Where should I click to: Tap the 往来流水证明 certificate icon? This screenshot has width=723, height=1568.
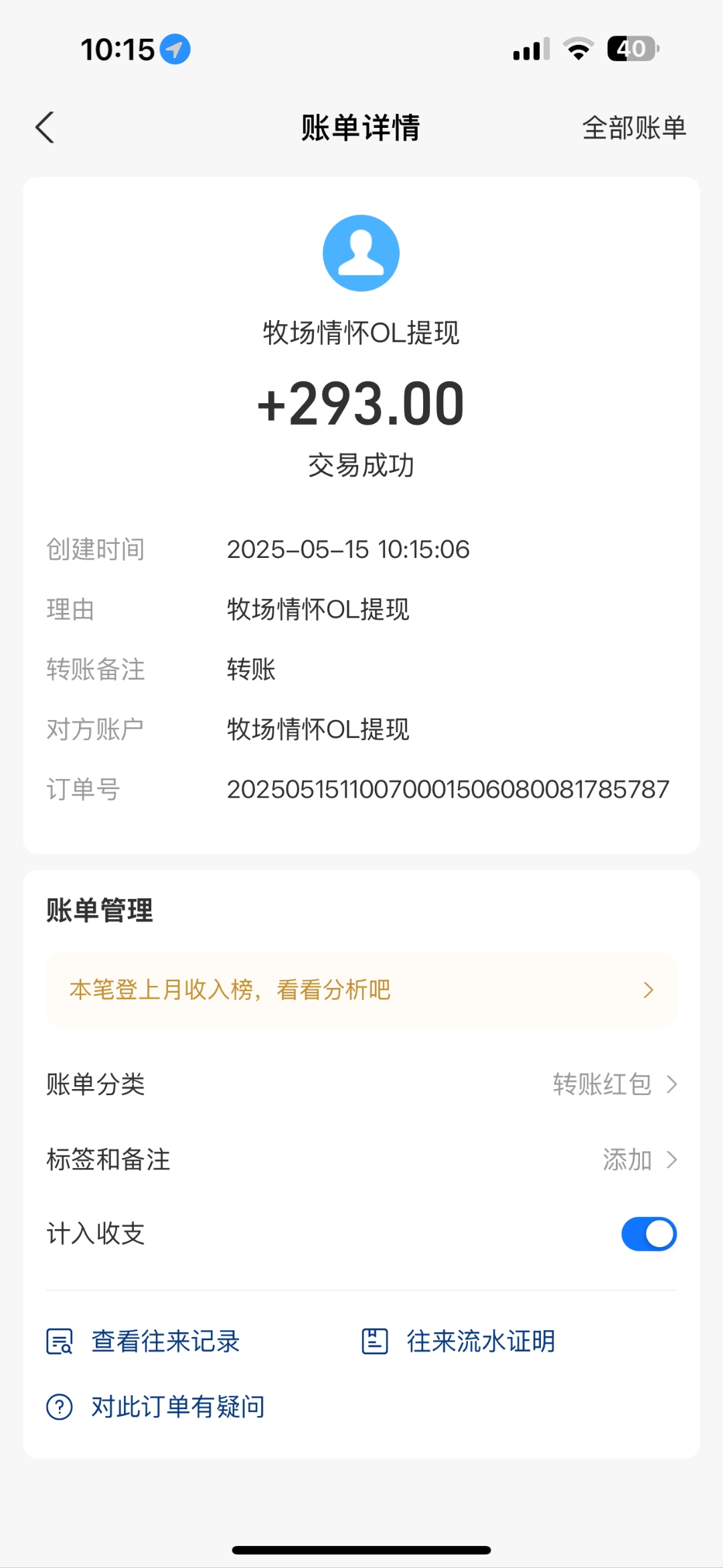click(x=375, y=1341)
